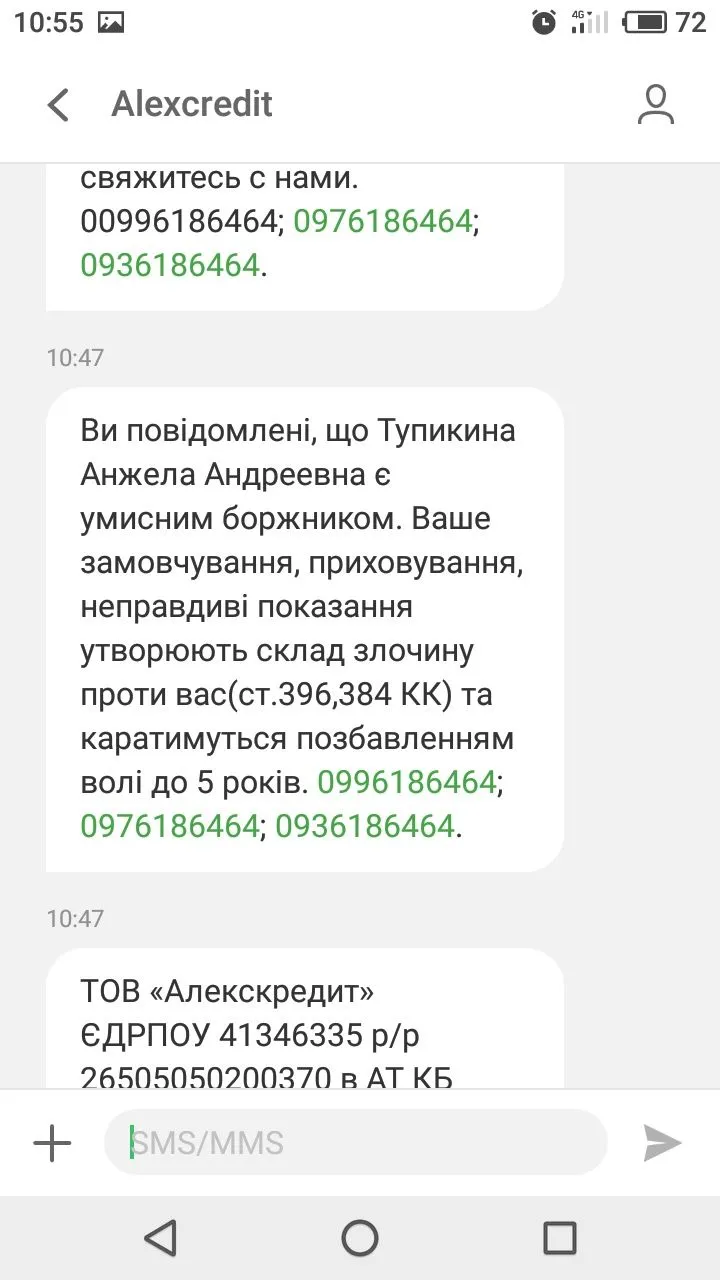Call 0936186464 in the "умисним боржником" message
This screenshot has height=1280, width=720.
coord(365,826)
